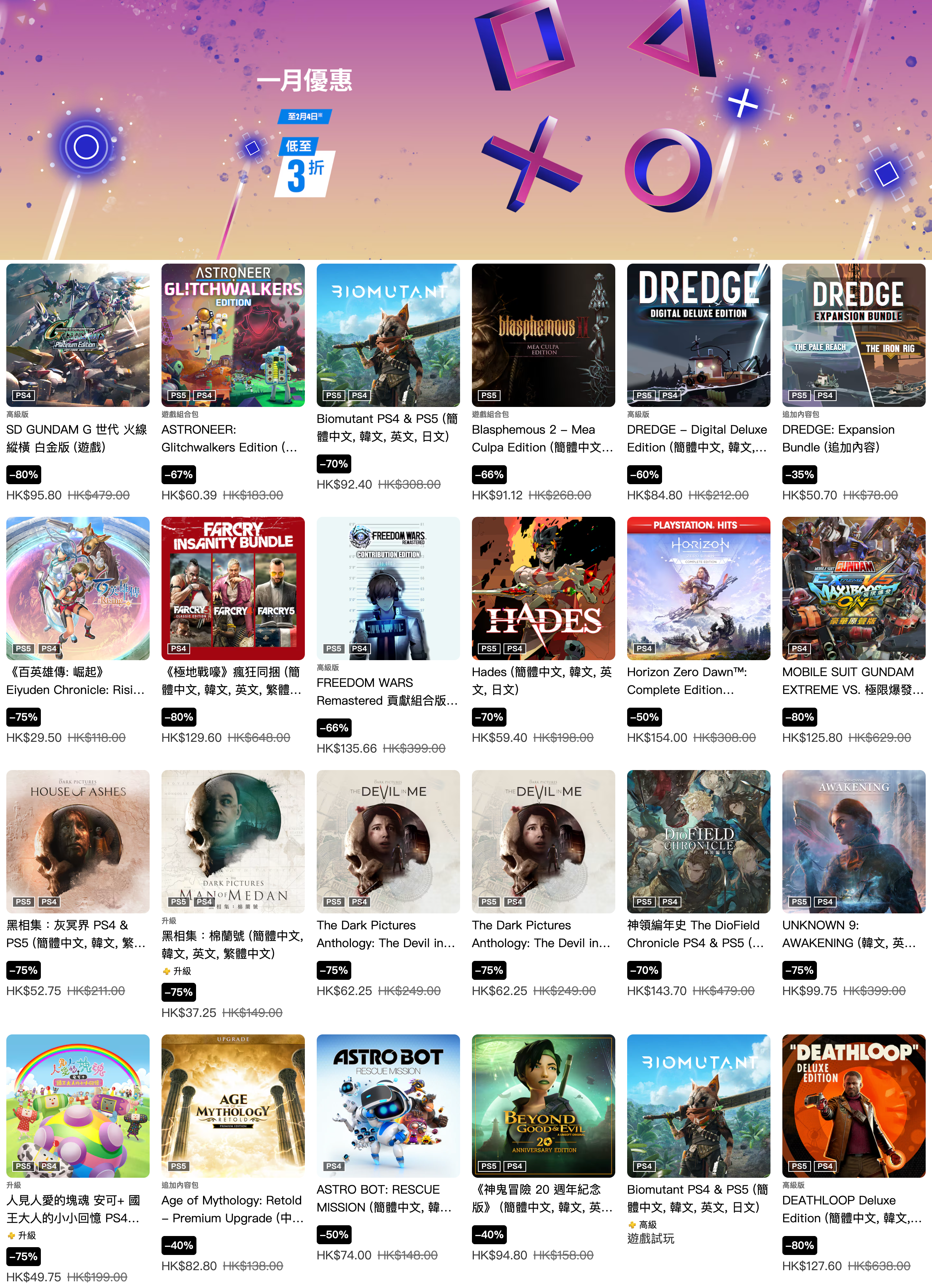The image size is (932, 1288).
Task: Open Beyond Good & Evil 20th Anniversary
Action: click(x=543, y=1106)
